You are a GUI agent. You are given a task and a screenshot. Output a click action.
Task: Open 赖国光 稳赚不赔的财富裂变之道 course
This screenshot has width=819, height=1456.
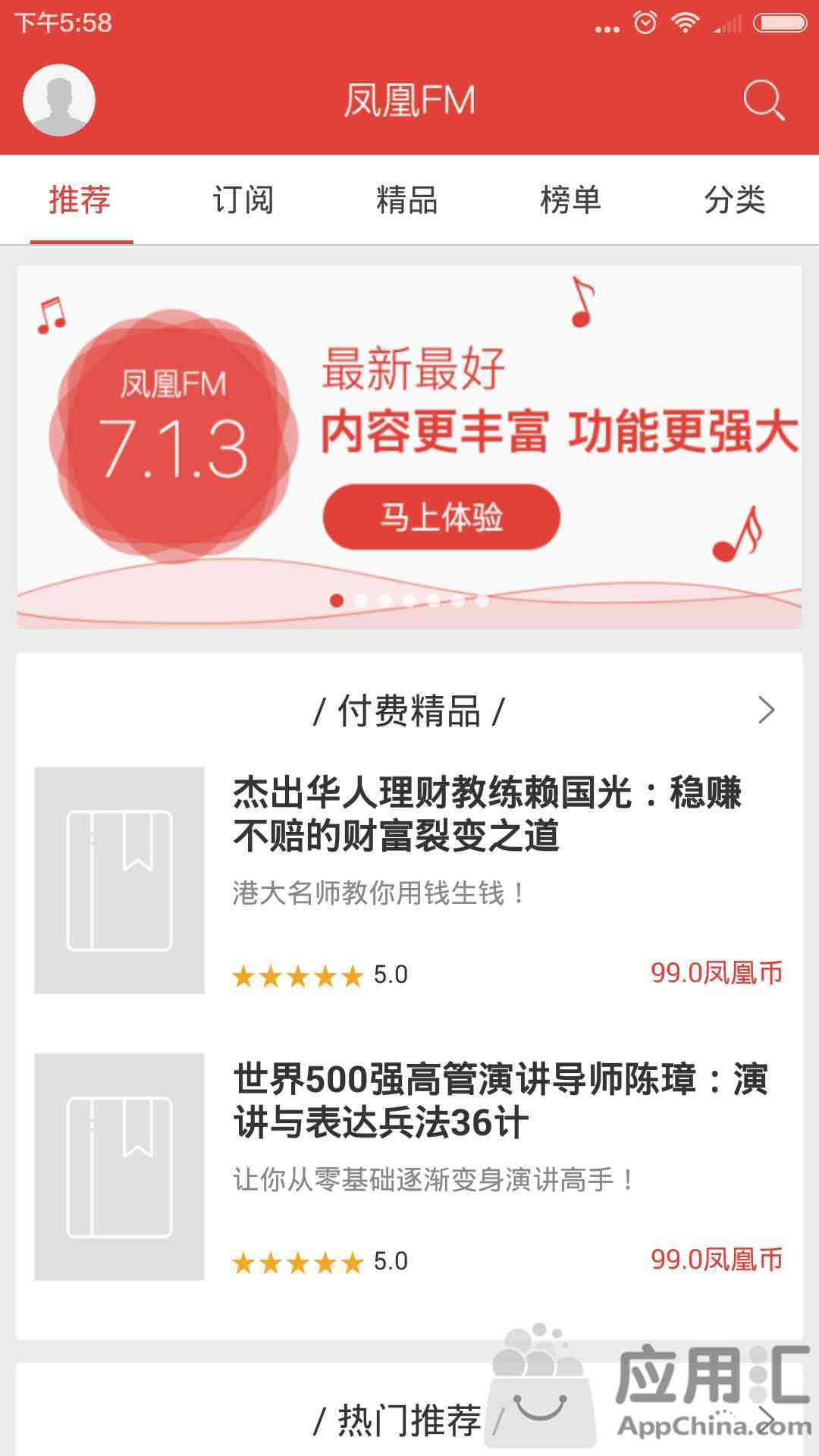click(x=485, y=814)
